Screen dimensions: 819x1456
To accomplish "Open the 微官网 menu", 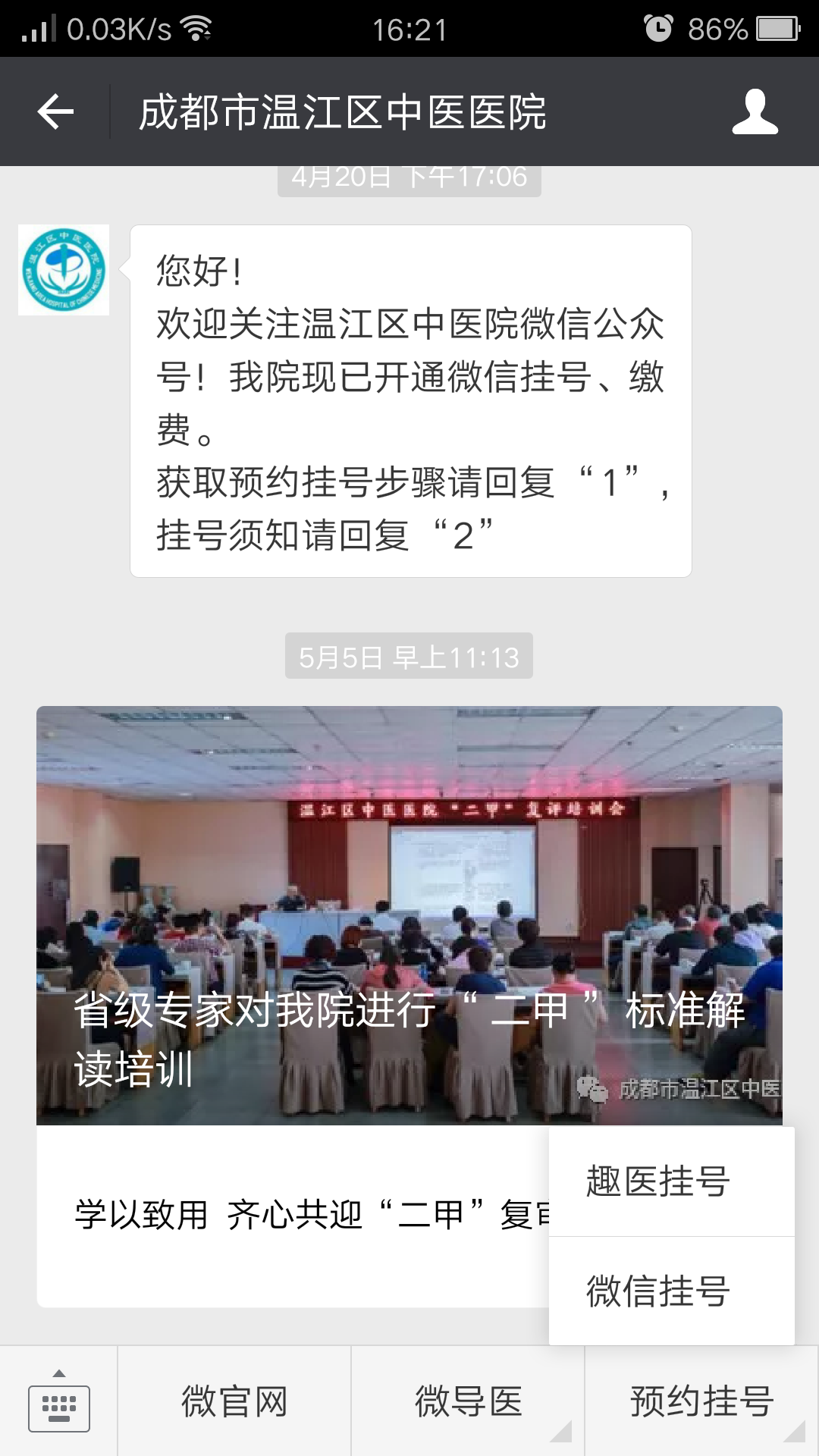I will [234, 1401].
